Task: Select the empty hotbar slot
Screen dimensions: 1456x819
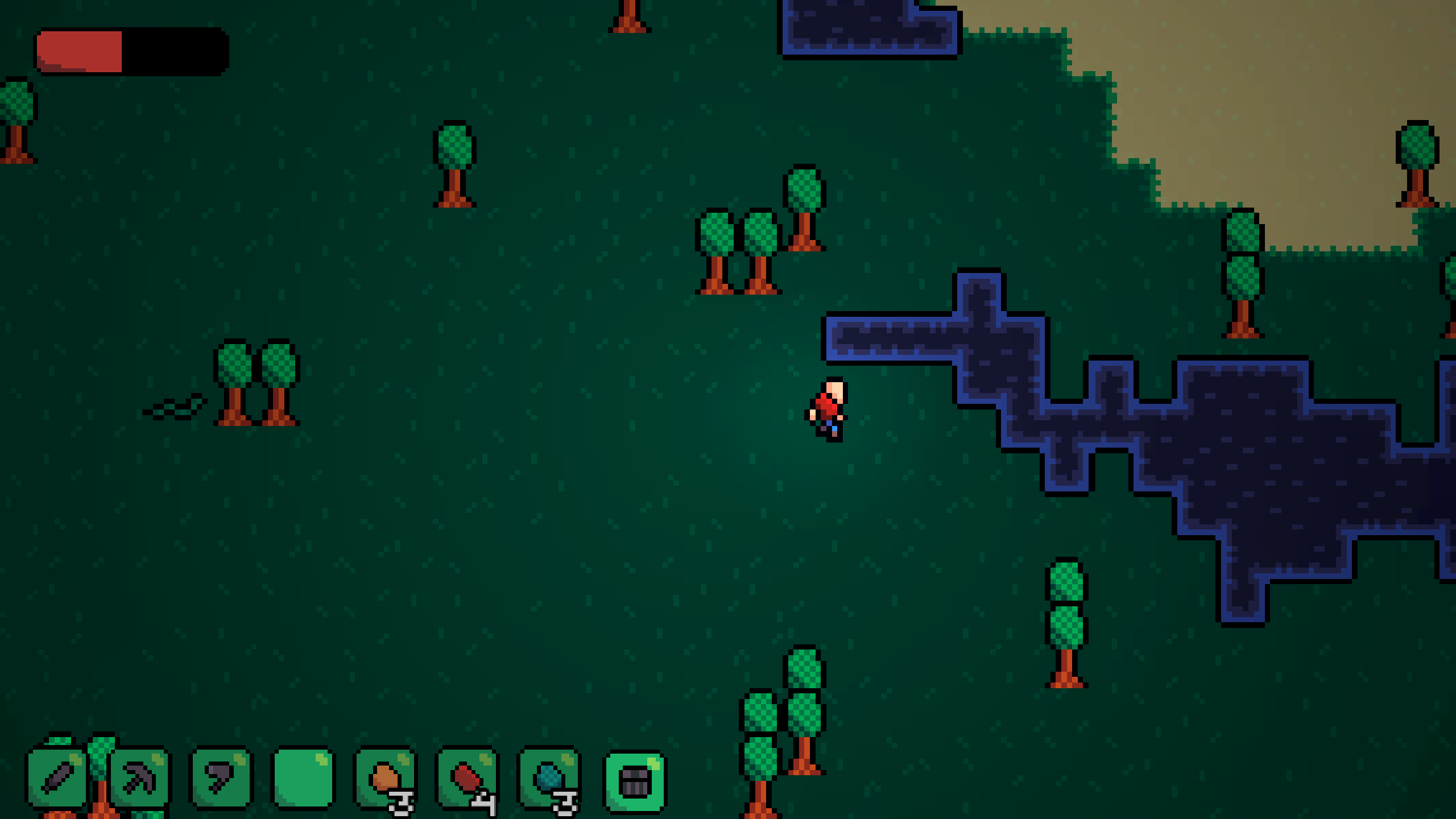Action: (x=304, y=777)
